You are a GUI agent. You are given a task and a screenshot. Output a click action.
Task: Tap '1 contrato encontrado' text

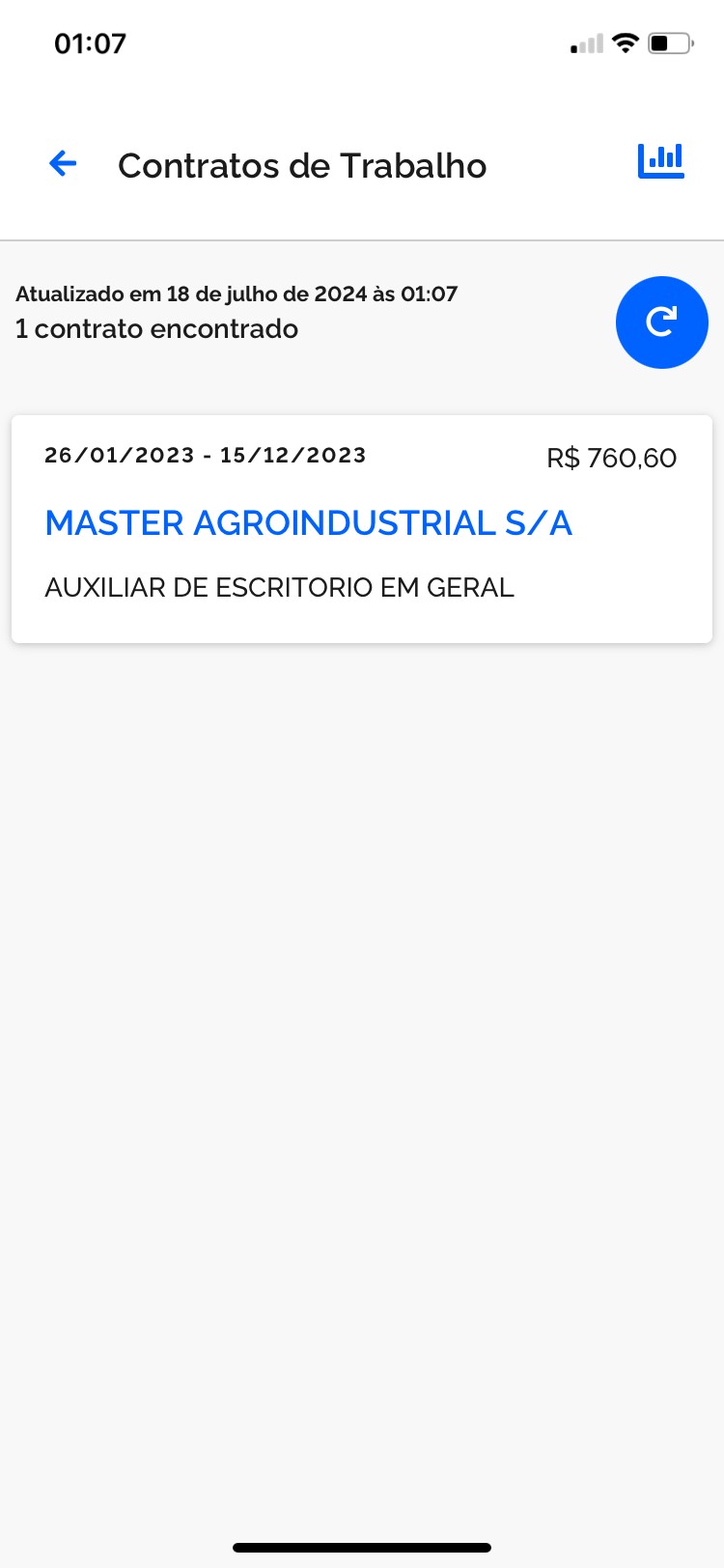point(155,329)
